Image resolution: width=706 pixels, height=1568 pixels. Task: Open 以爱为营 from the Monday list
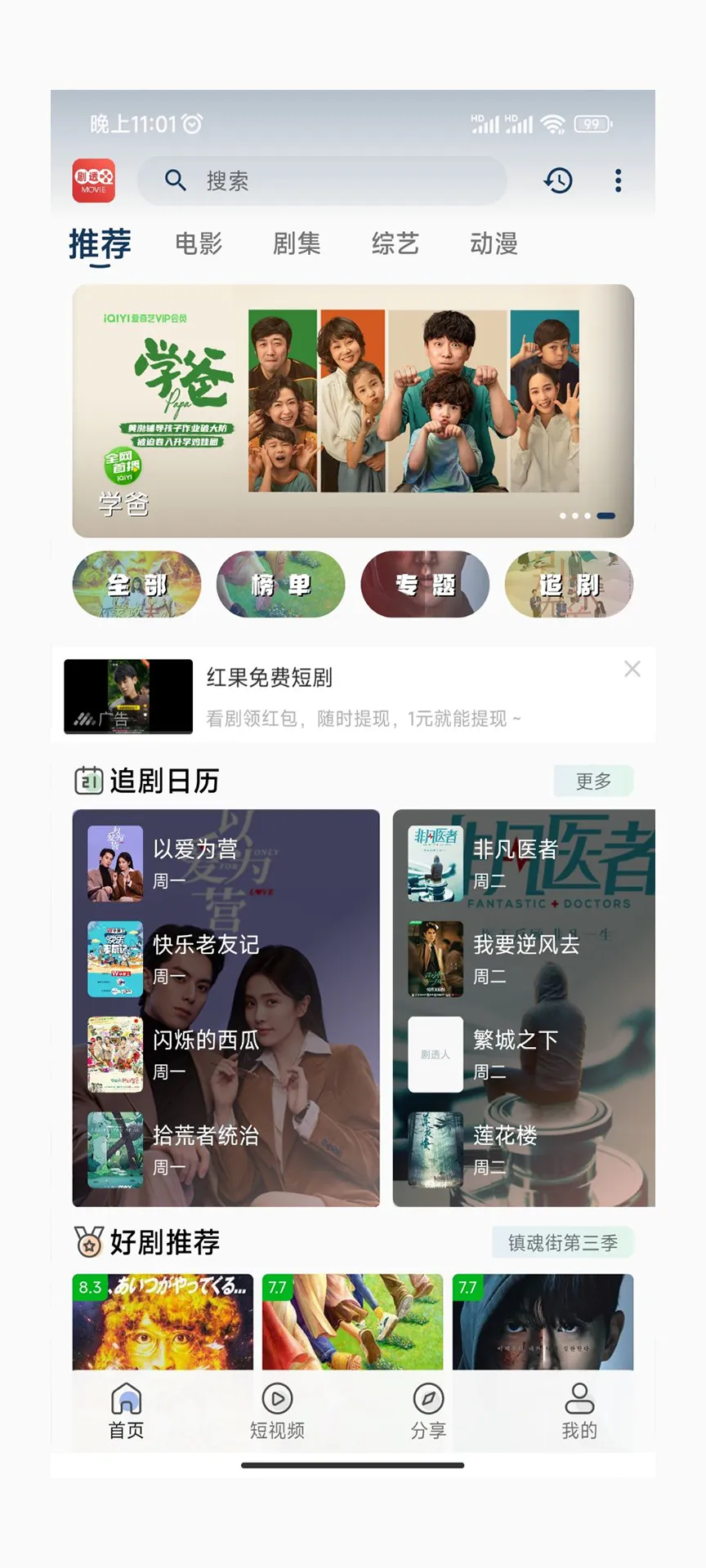pyautogui.click(x=194, y=862)
